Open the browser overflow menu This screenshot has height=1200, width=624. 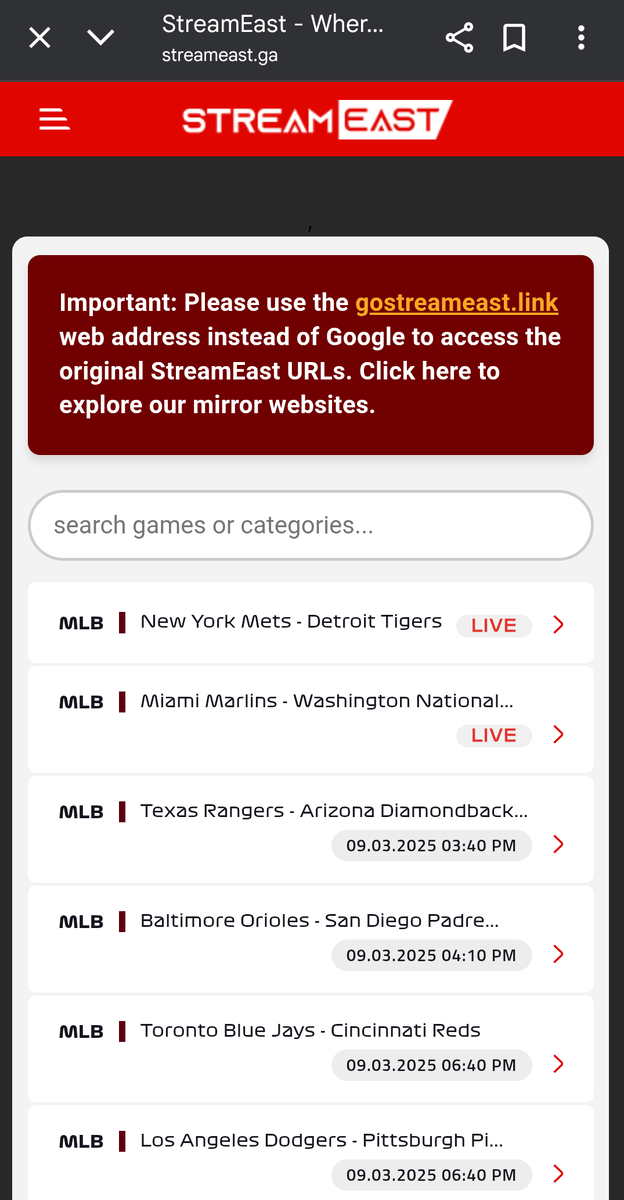tap(581, 38)
